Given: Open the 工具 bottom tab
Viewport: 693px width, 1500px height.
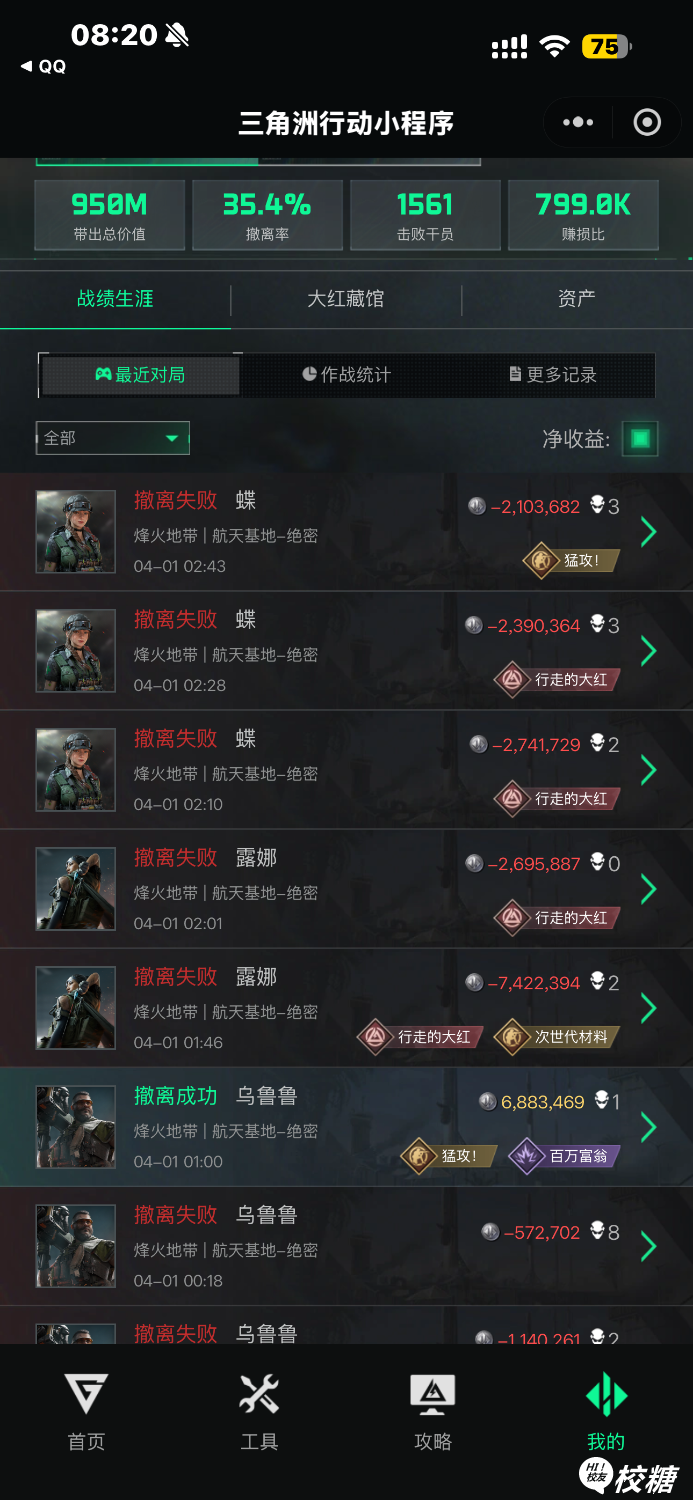Looking at the screenshot, I should (259, 1412).
